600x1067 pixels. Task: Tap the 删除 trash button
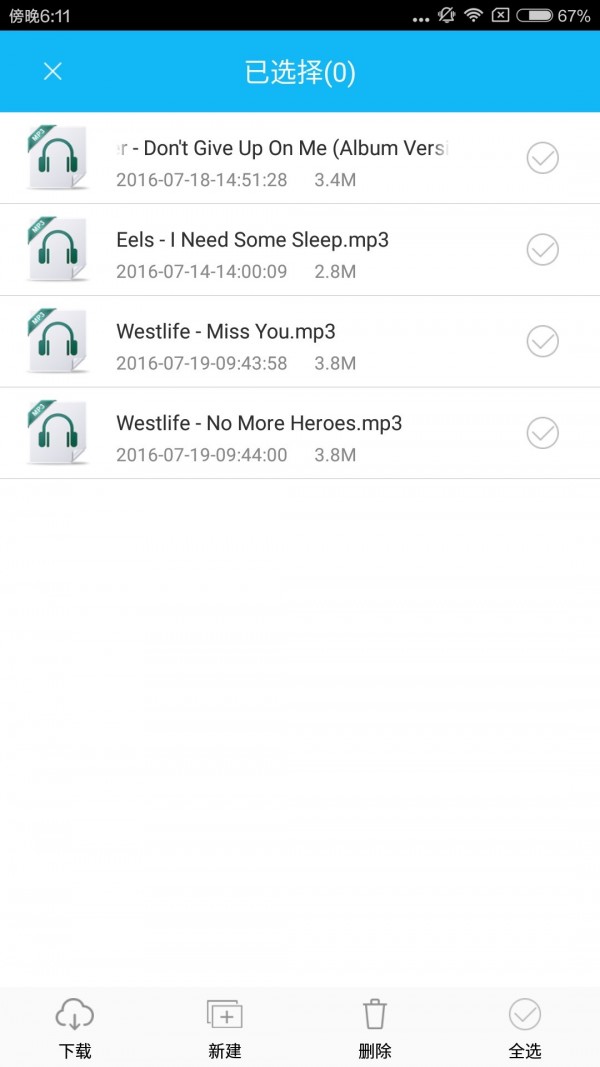375,1027
